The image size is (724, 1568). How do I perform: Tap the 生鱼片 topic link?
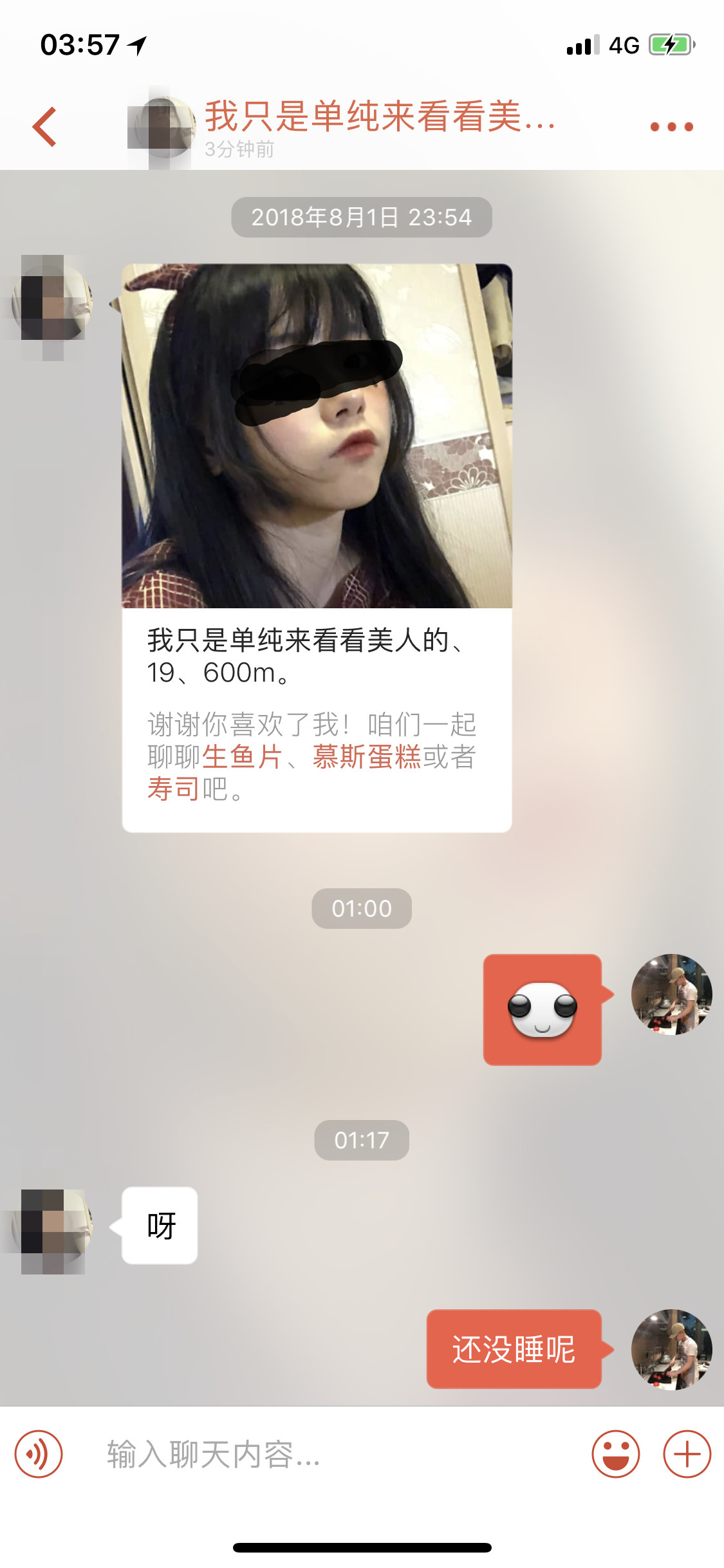pyautogui.click(x=242, y=756)
